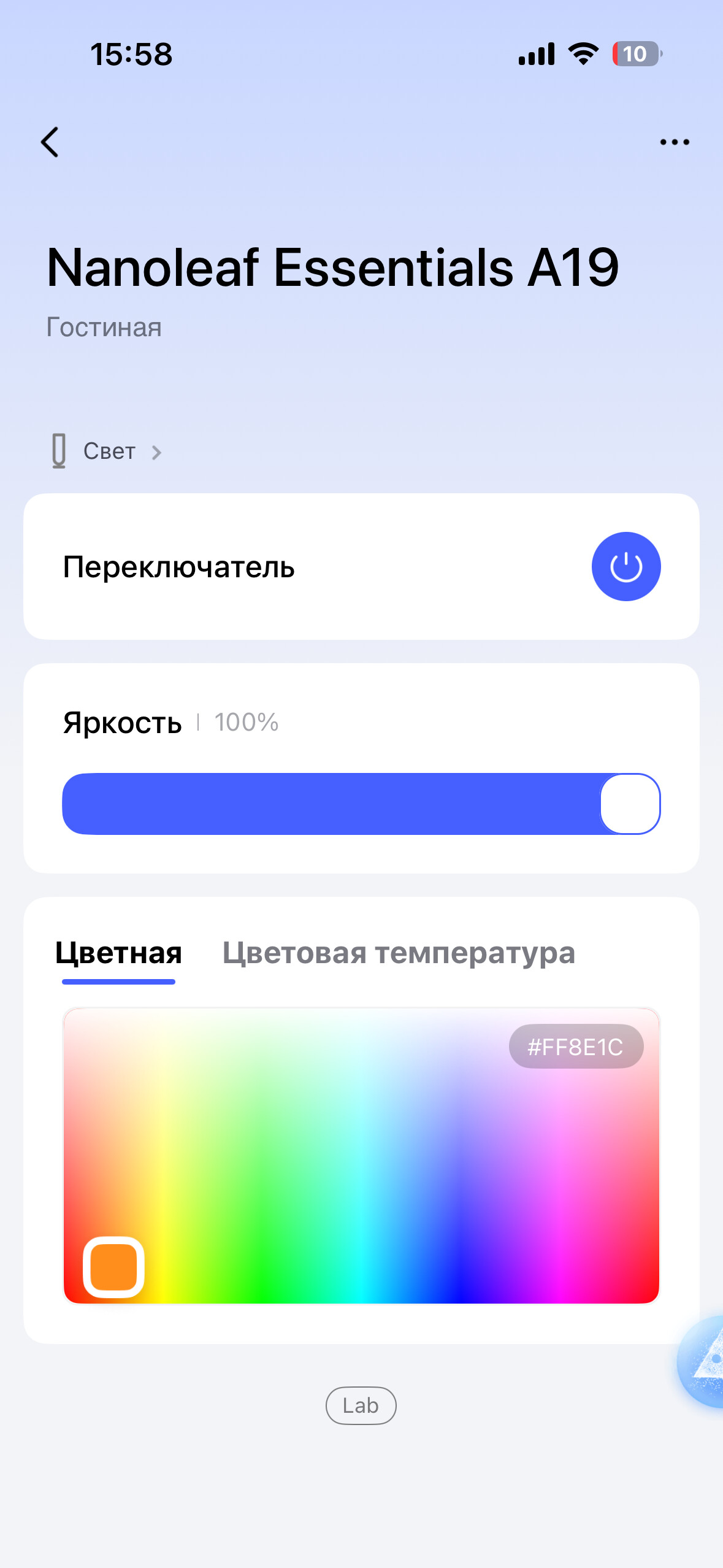
Task: Open the Свет section link
Action: [109, 452]
